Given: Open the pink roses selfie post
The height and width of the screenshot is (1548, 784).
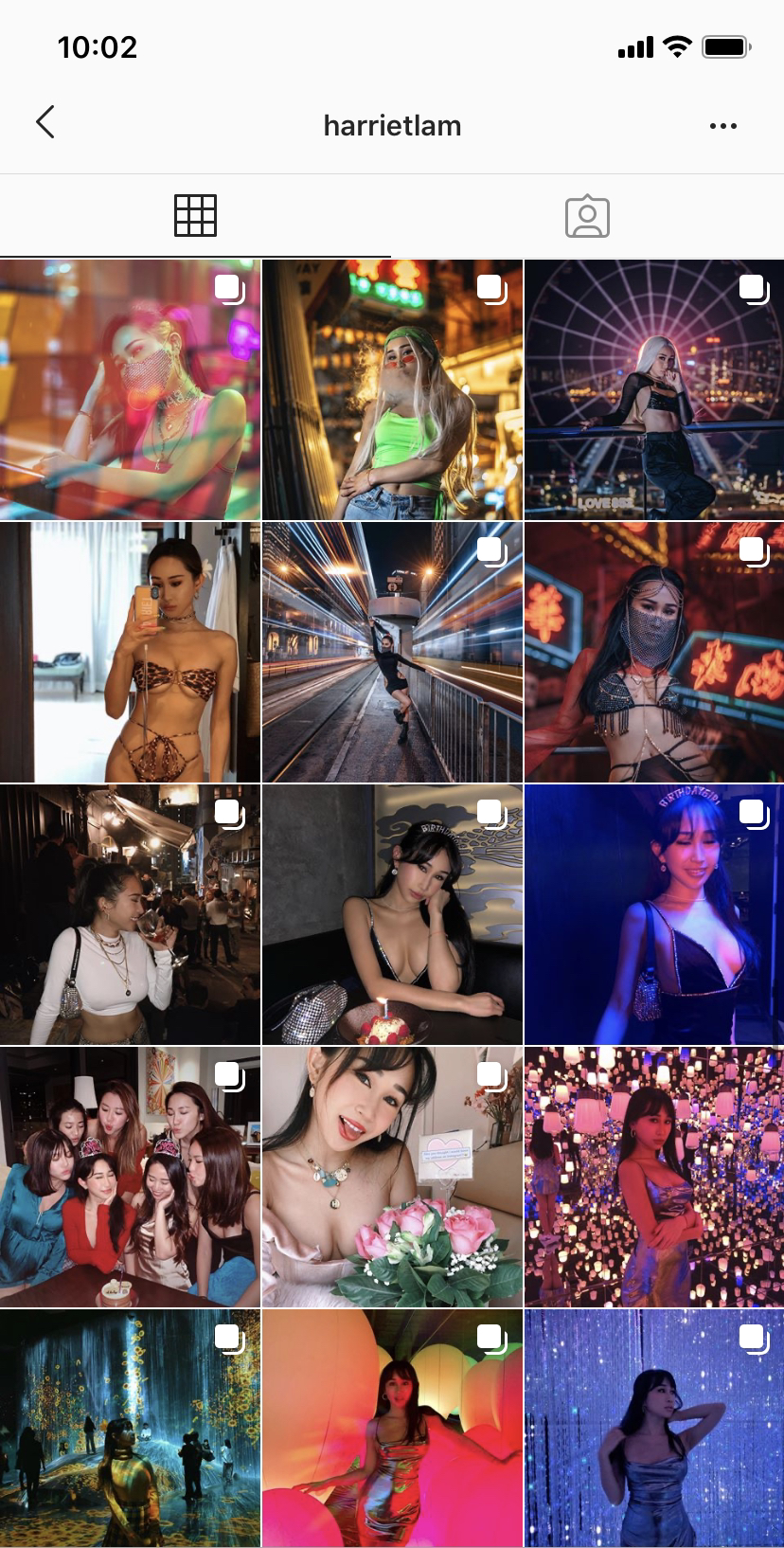Looking at the screenshot, I should pos(392,1177).
